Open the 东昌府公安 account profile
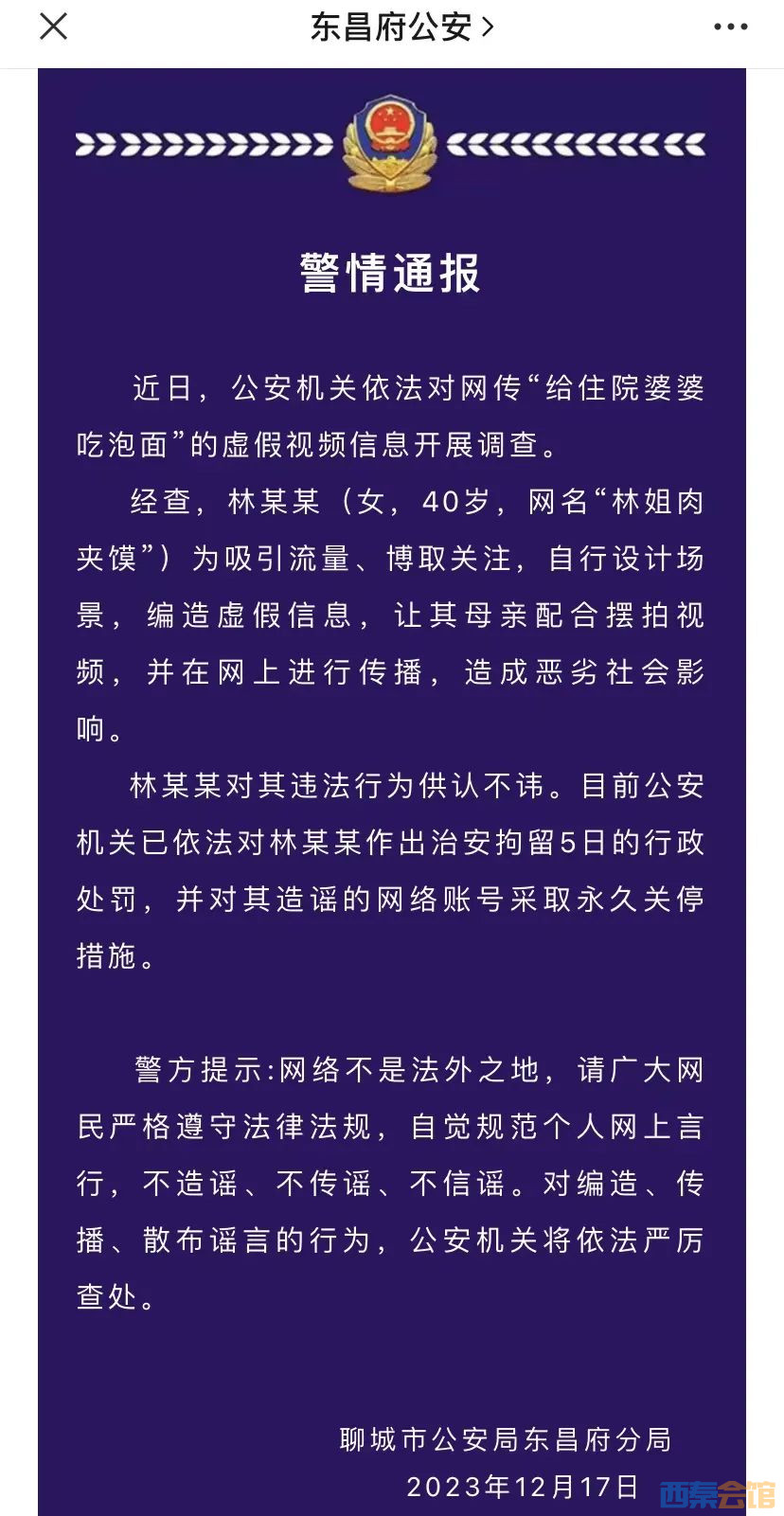The image size is (784, 1516). pos(401,27)
